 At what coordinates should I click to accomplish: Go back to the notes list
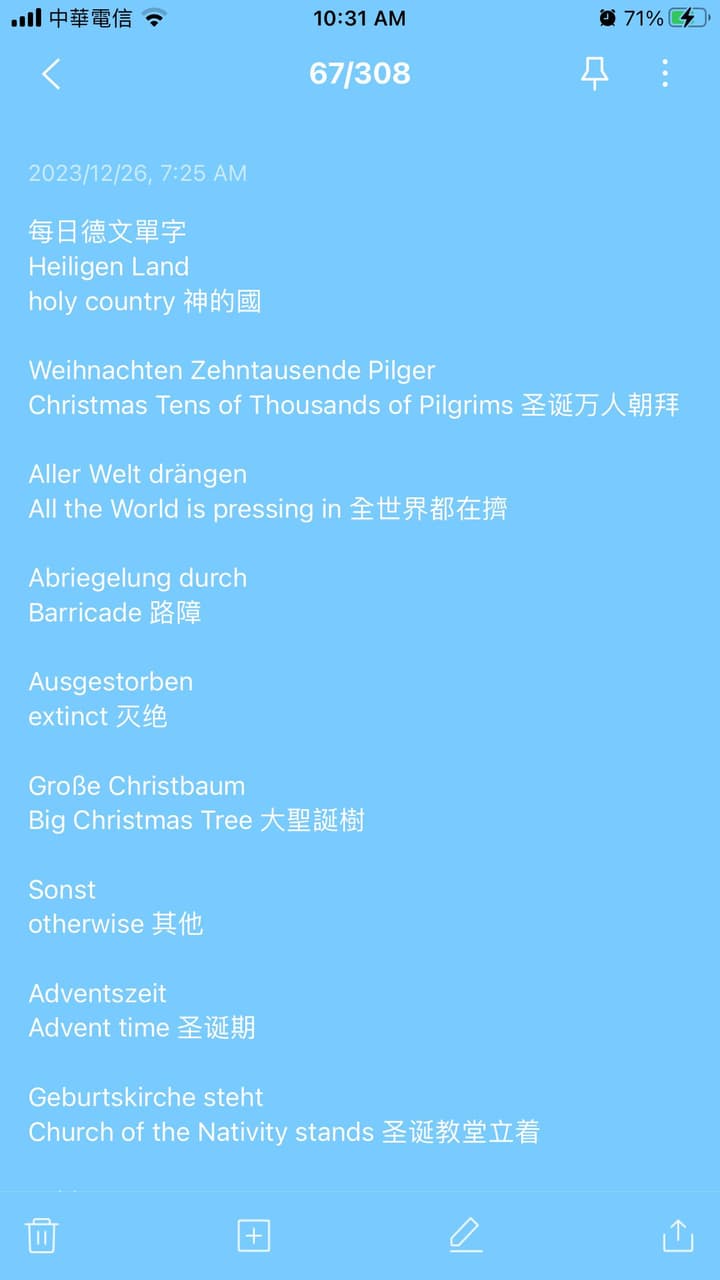(x=51, y=74)
